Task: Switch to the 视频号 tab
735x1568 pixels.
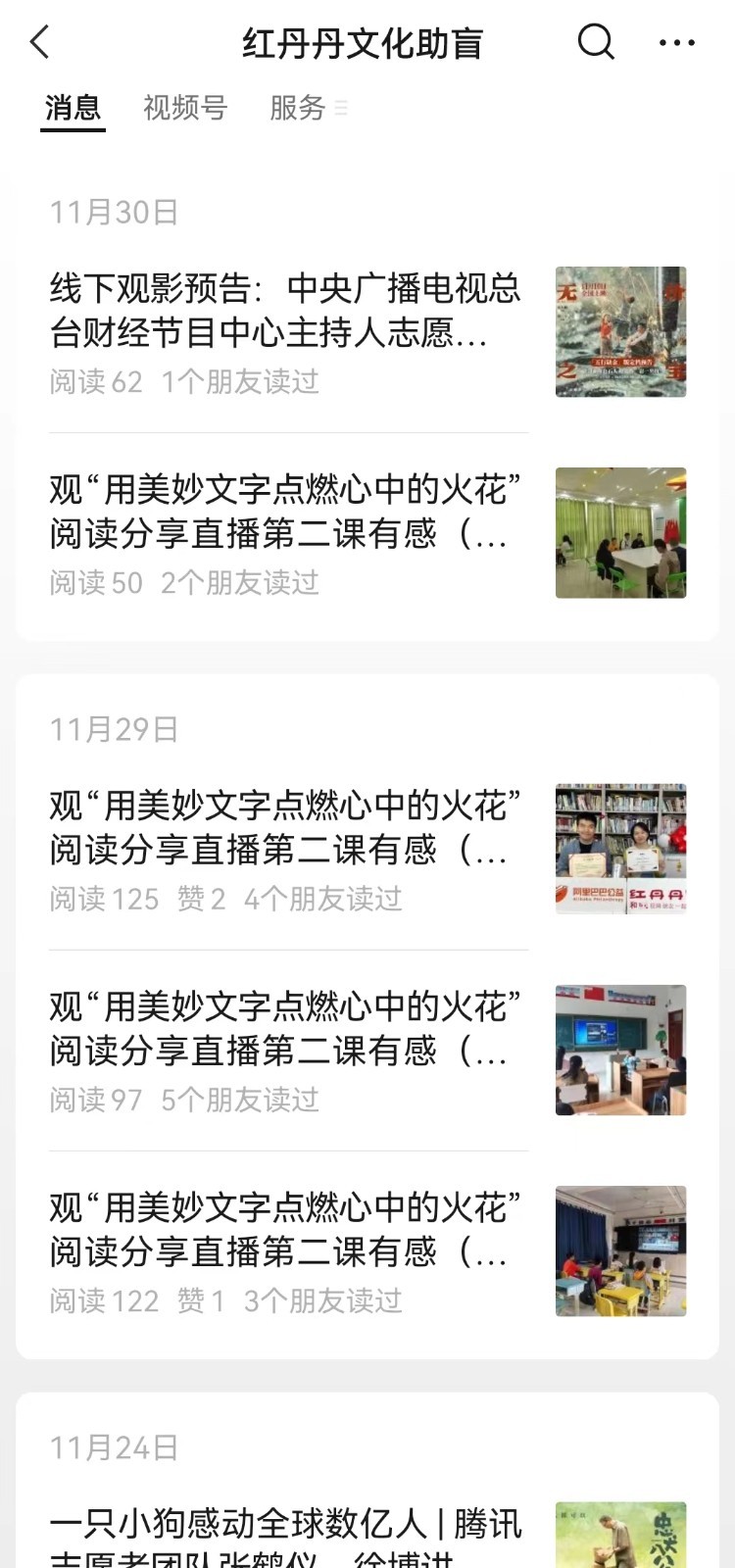Action: click(185, 108)
